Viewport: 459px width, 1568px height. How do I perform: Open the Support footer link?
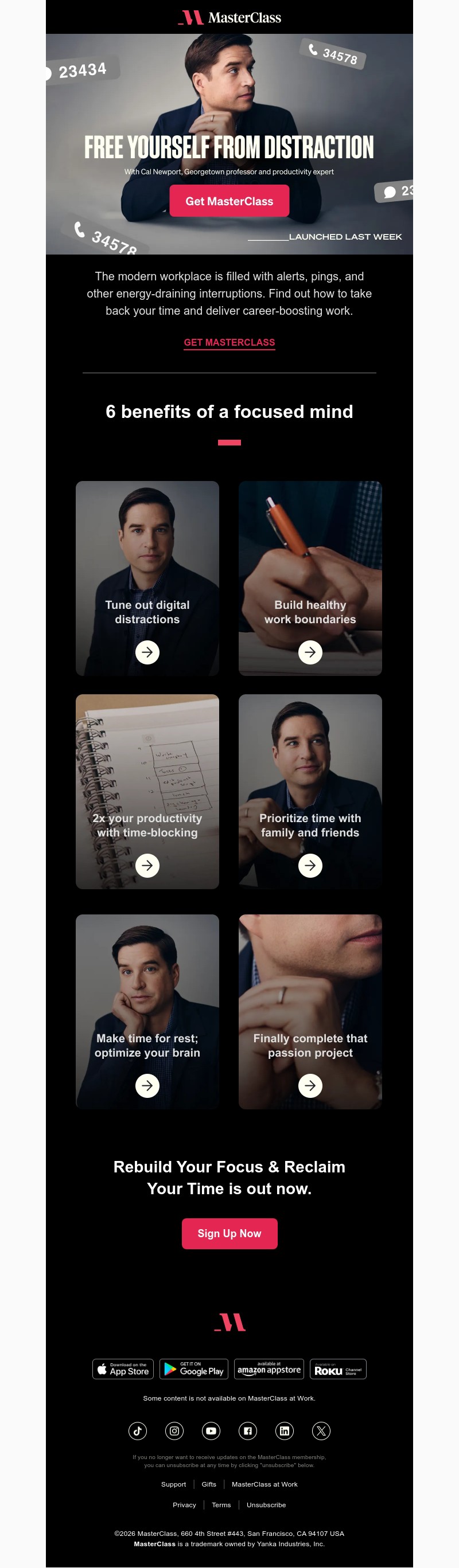(173, 1484)
